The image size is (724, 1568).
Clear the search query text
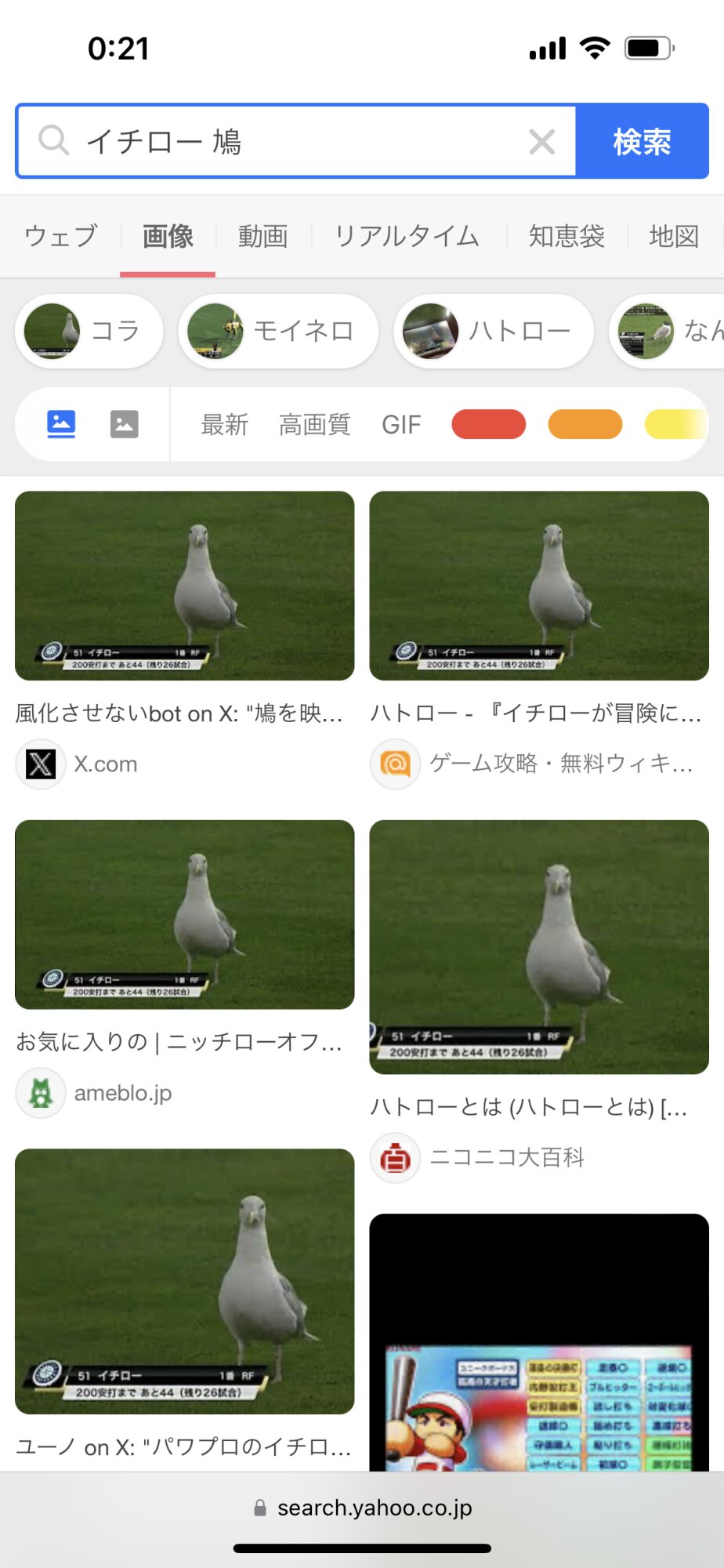(x=541, y=142)
